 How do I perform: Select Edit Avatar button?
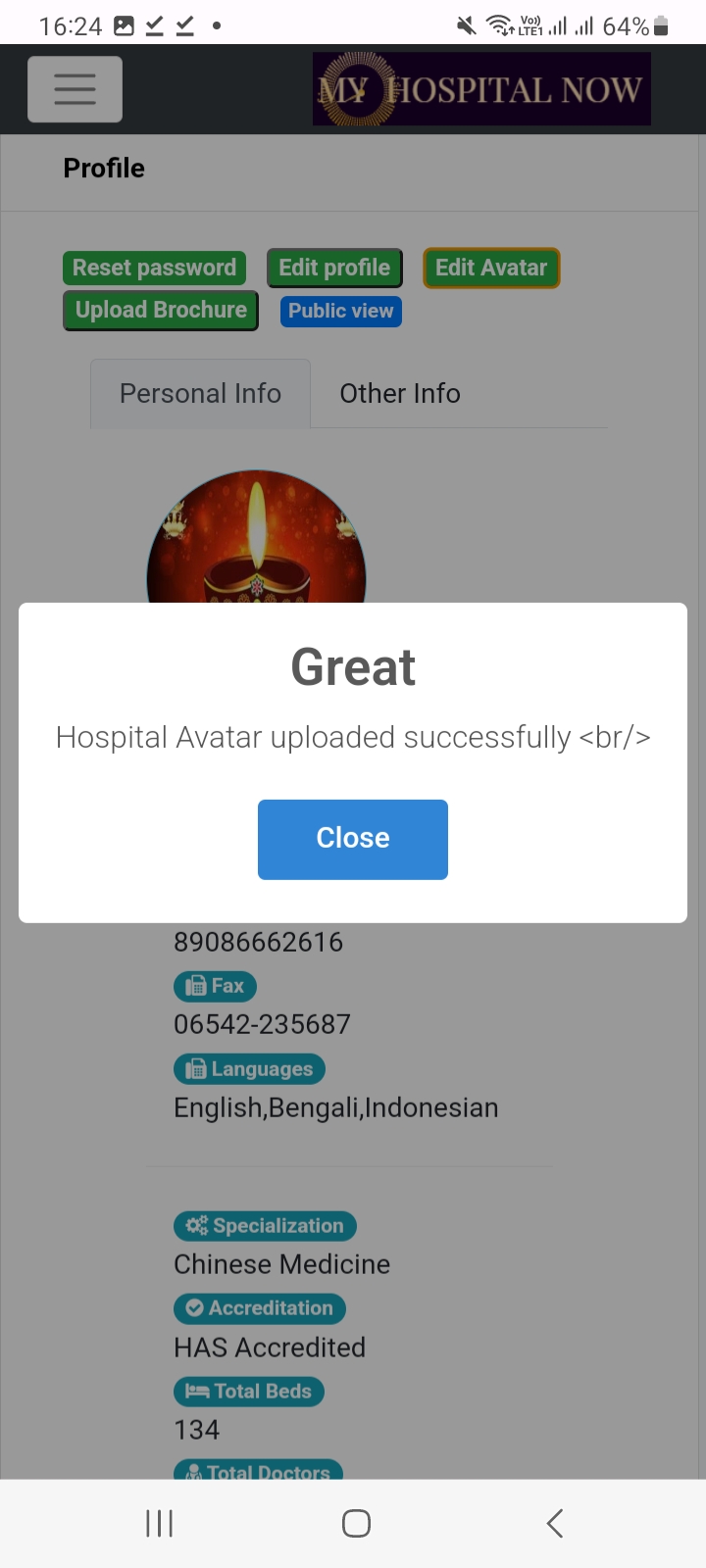coord(491,268)
